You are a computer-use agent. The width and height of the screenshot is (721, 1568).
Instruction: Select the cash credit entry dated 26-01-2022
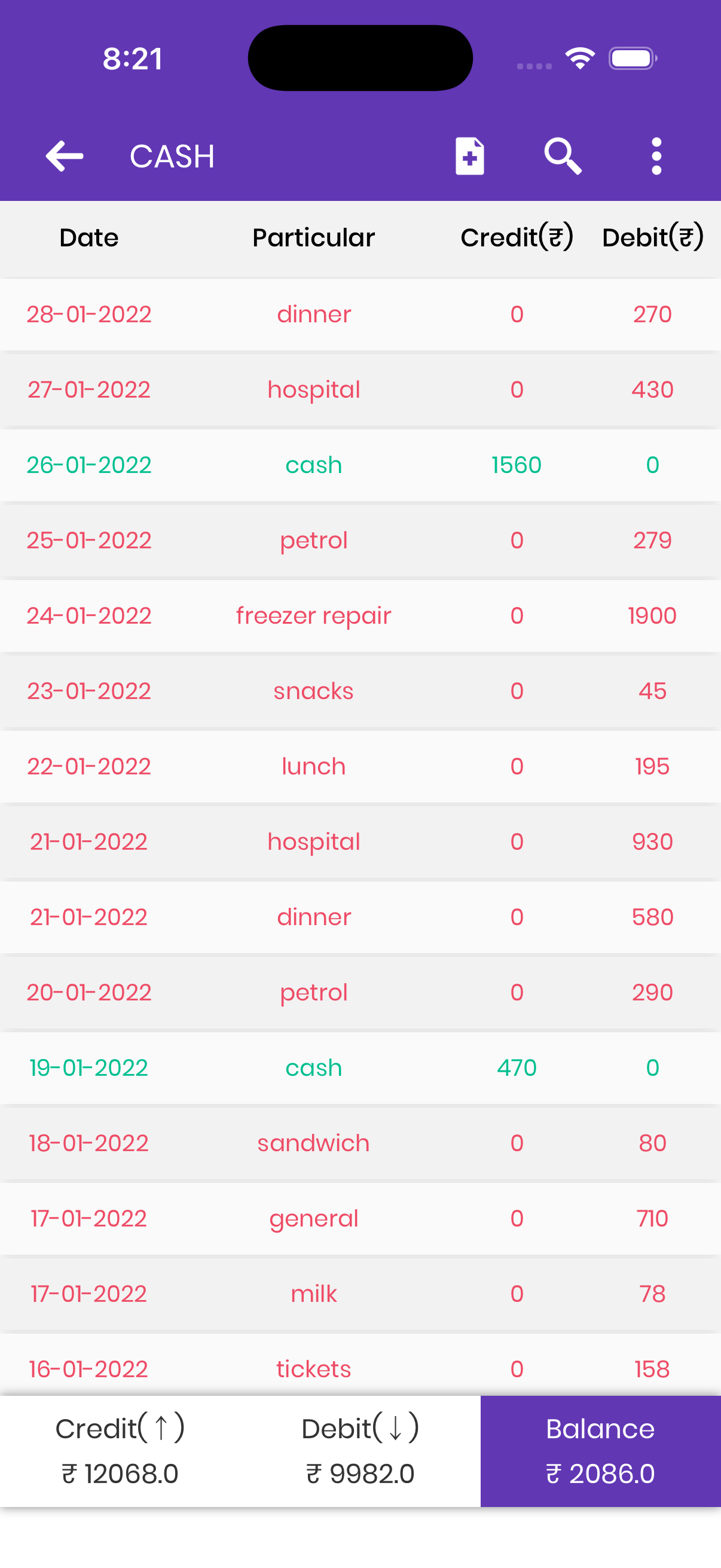pos(313,465)
